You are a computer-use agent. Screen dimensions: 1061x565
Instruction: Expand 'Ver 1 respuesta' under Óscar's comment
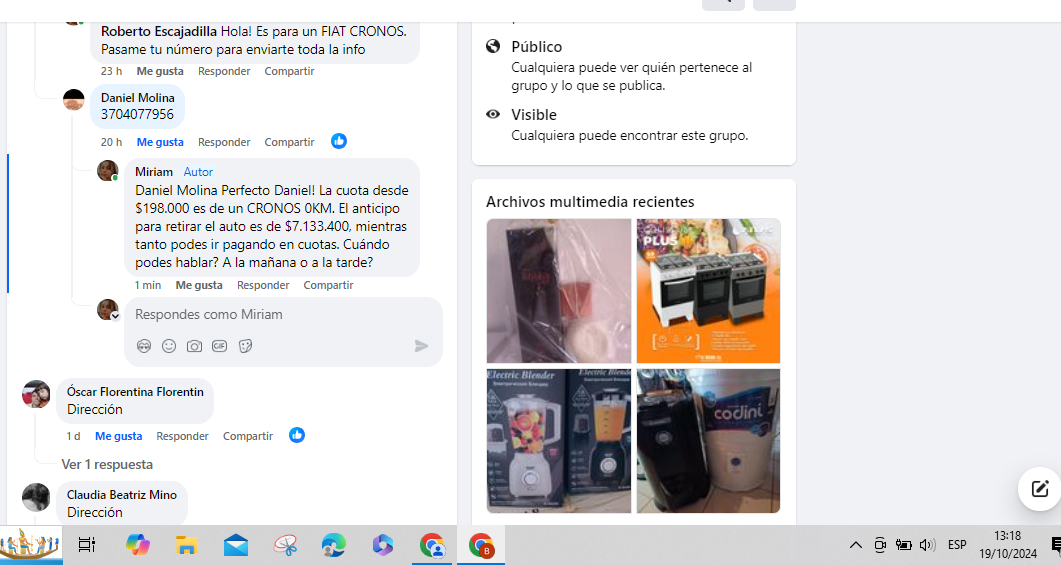[107, 464]
